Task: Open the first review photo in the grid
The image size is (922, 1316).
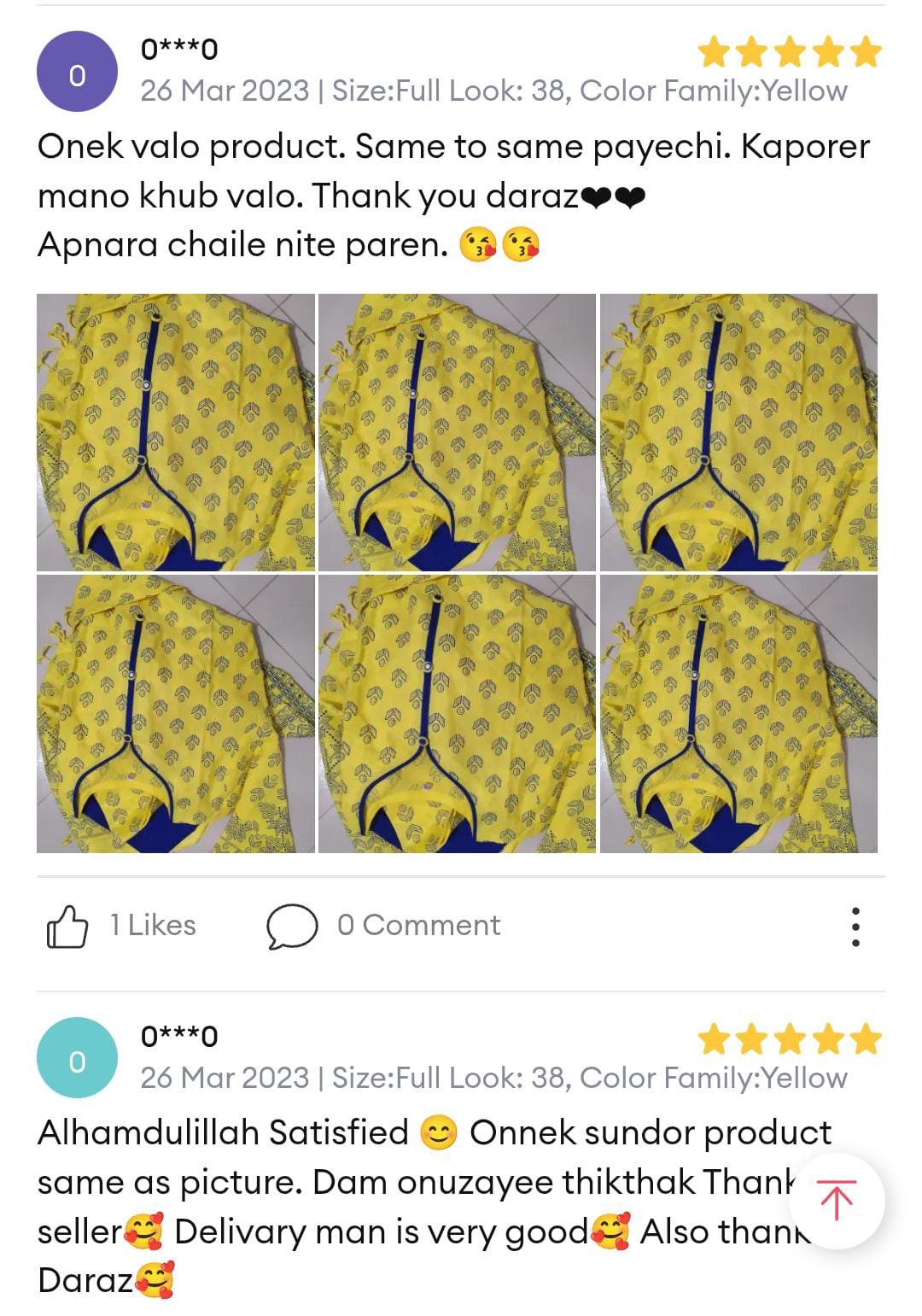Action: pyautogui.click(x=176, y=432)
